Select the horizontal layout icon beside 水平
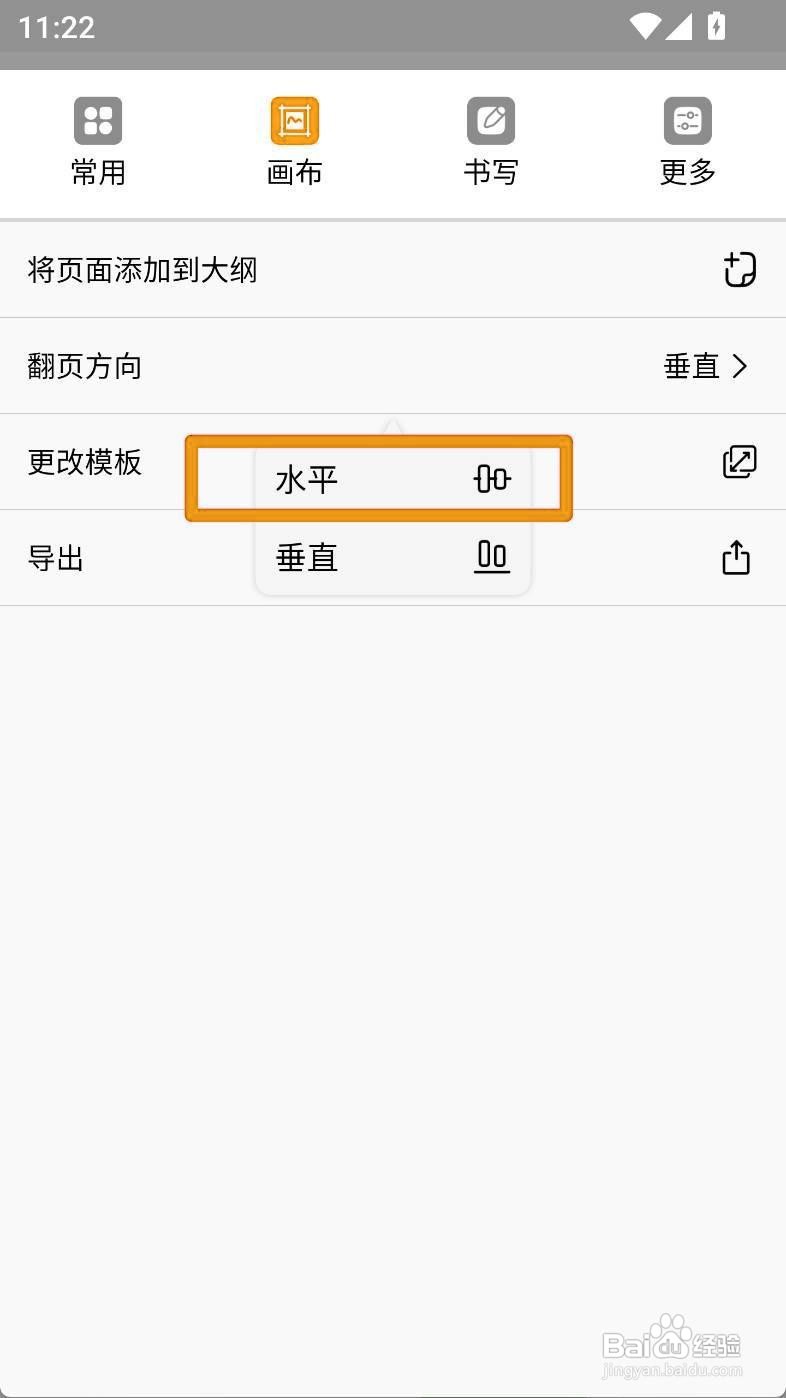Screen dimensions: 786x1398 (491, 479)
